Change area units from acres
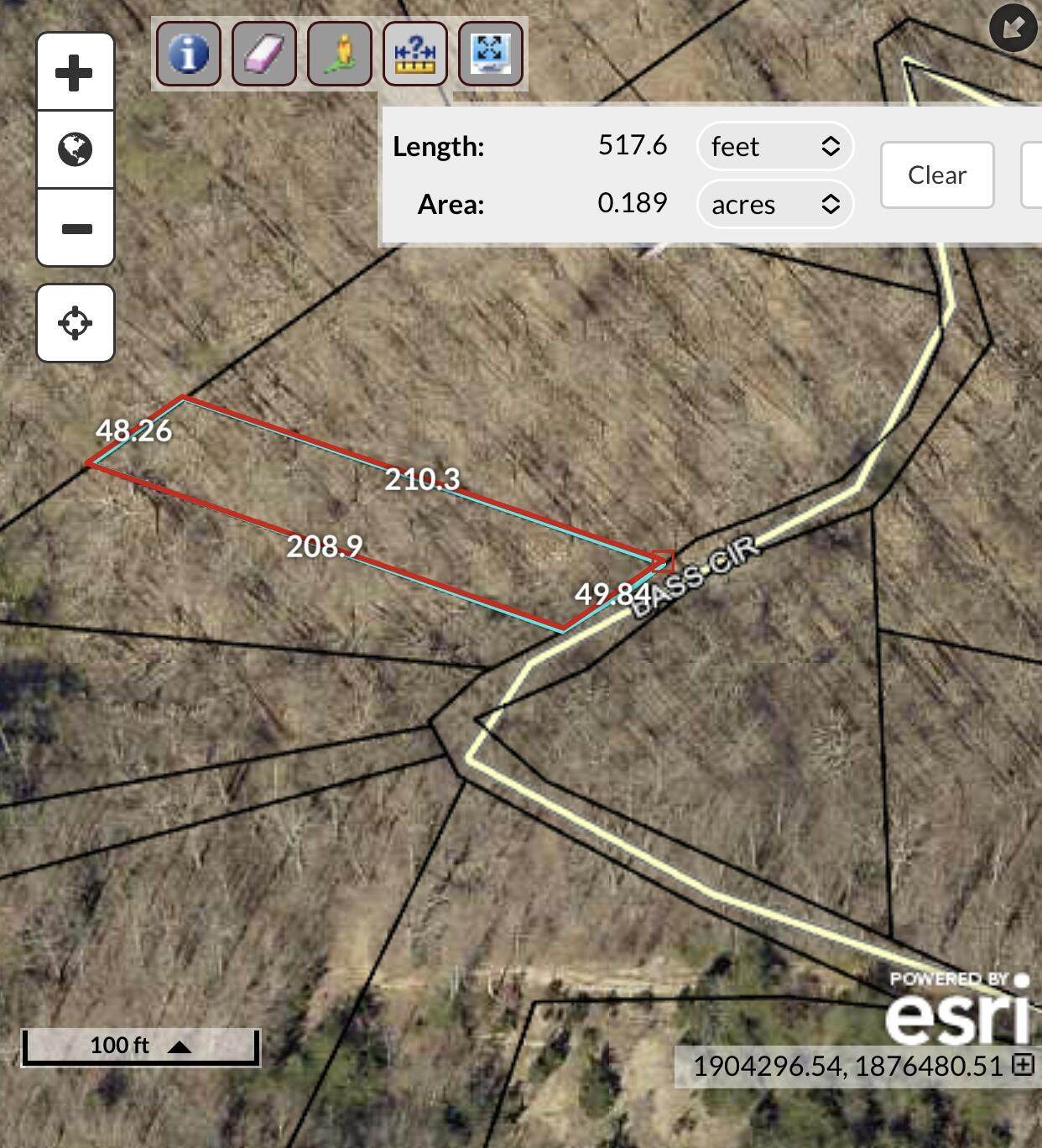The height and width of the screenshot is (1148, 1042). 774,205
